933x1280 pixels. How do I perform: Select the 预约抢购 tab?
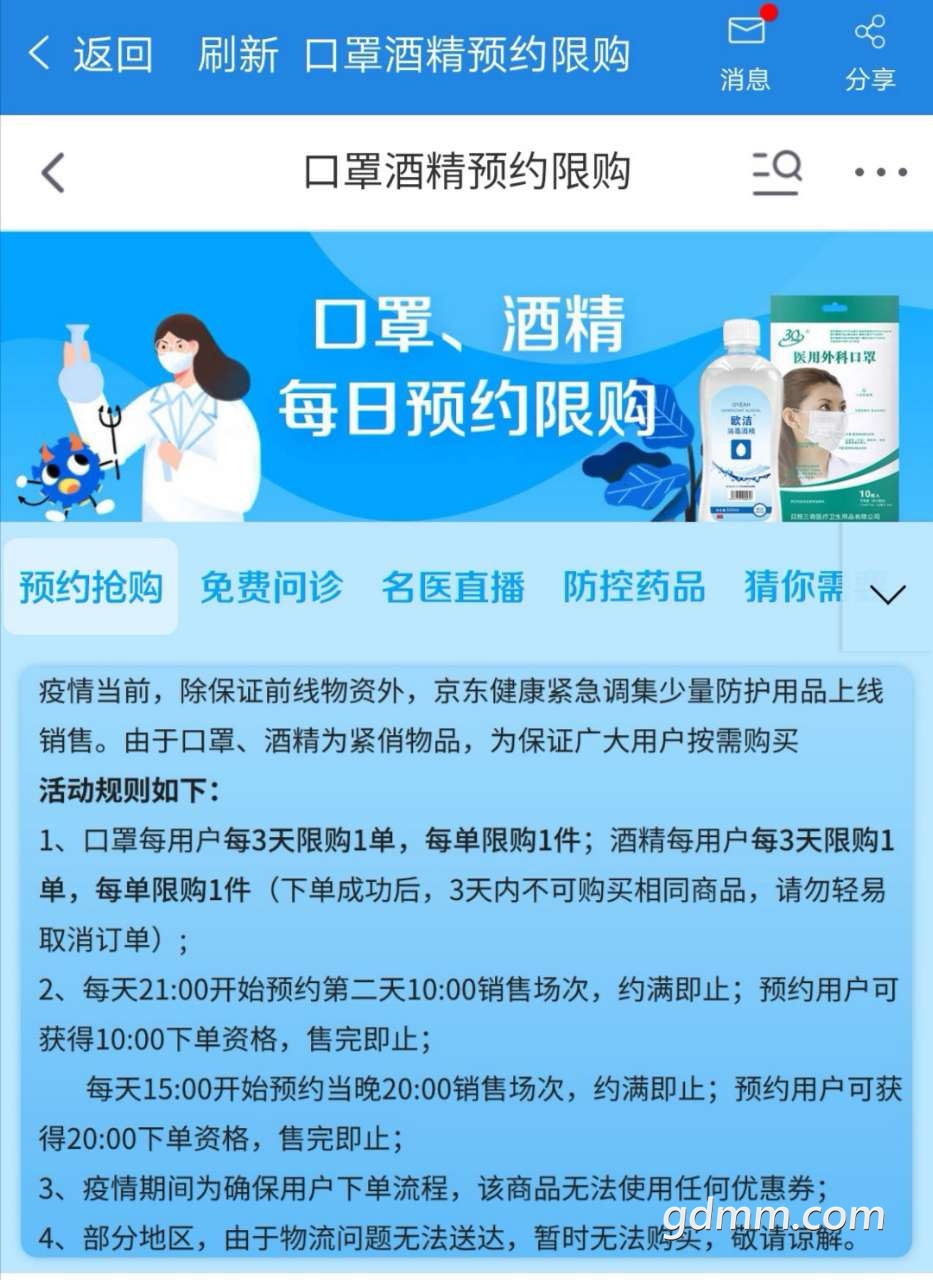(x=91, y=587)
